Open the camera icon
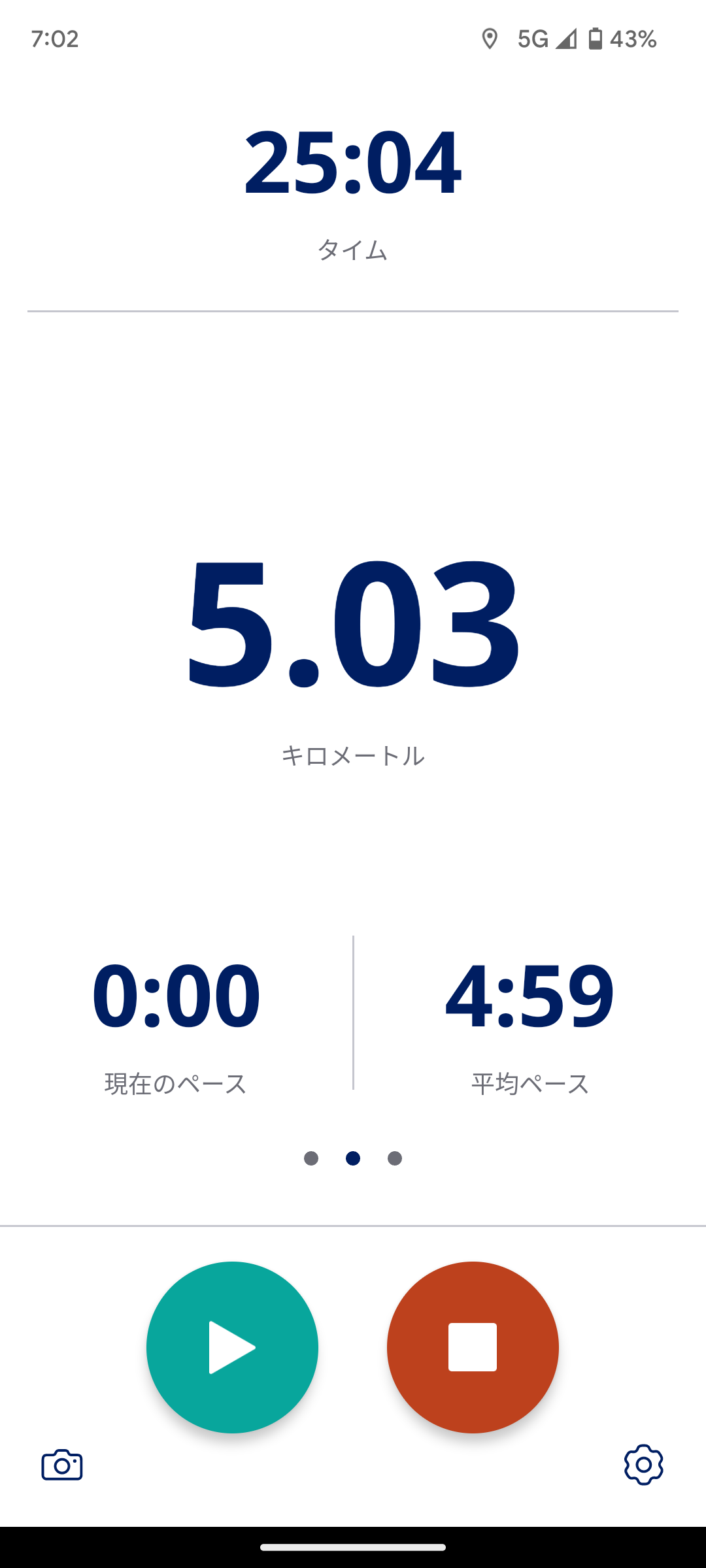The image size is (706, 1568). pos(62,1465)
